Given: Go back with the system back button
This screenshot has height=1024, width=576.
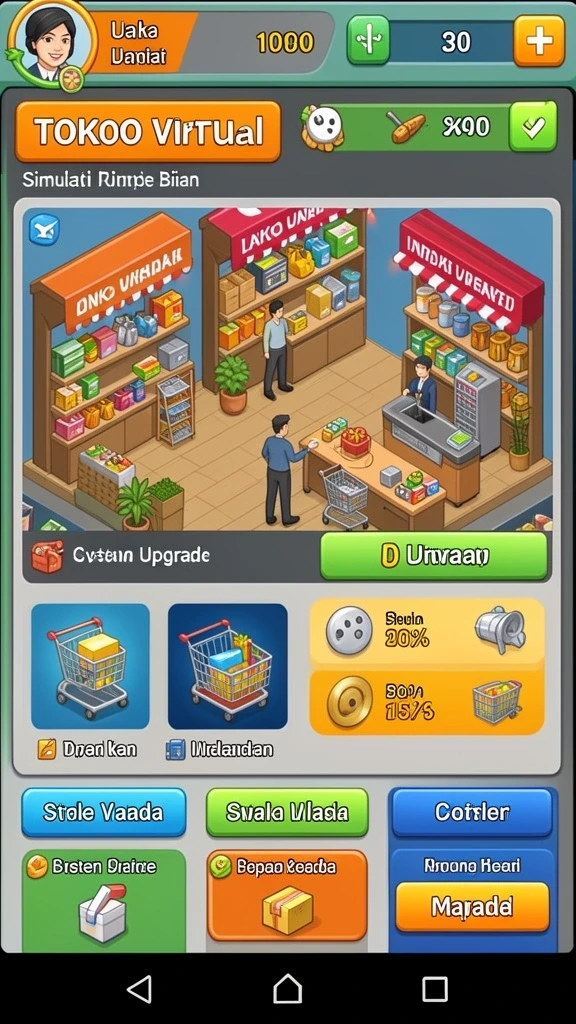Looking at the screenshot, I should pyautogui.click(x=140, y=989).
